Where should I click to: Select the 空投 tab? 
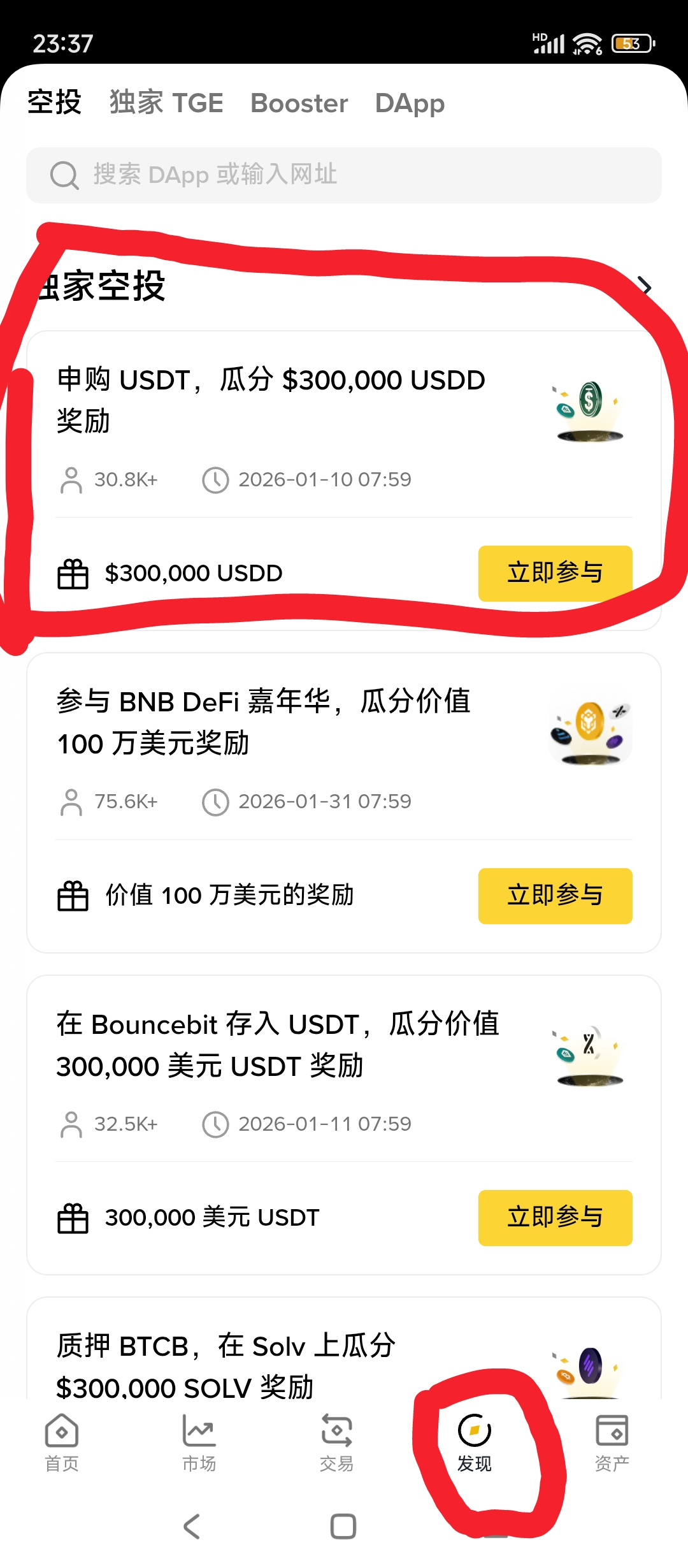(x=54, y=103)
